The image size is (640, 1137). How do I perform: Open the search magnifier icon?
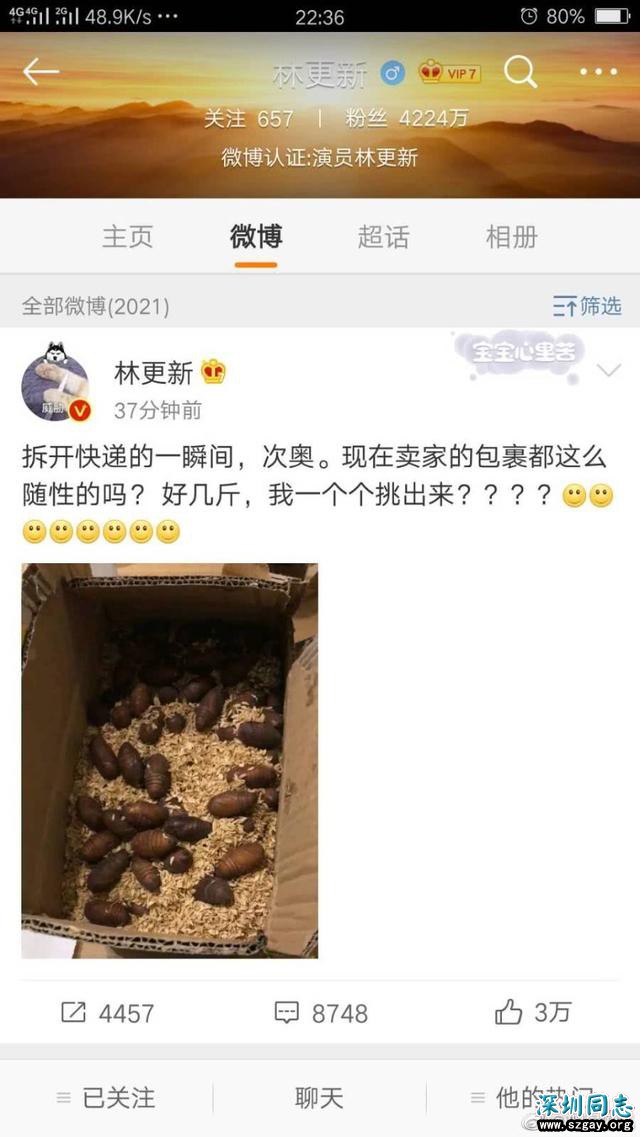(520, 71)
